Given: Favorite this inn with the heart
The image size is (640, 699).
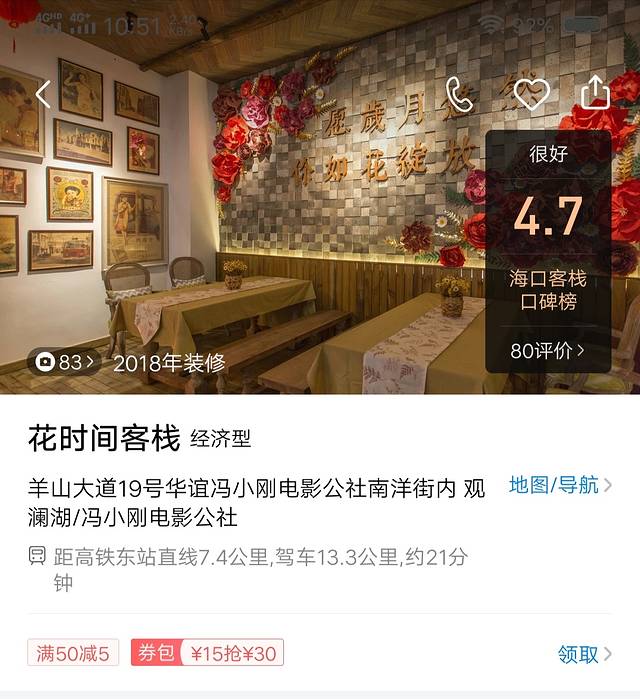Looking at the screenshot, I should tap(530, 94).
